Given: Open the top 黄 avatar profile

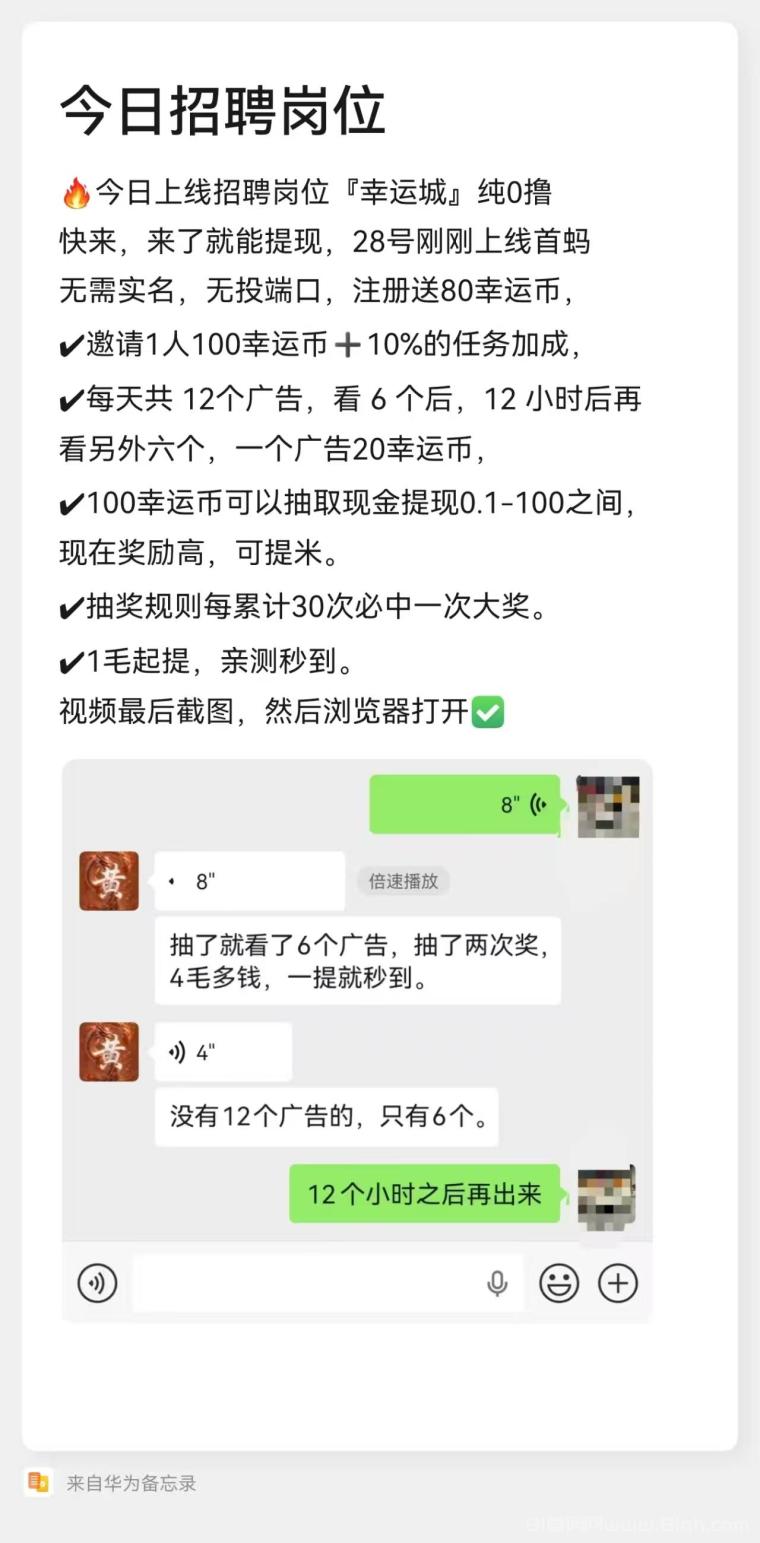Looking at the screenshot, I should 108,881.
